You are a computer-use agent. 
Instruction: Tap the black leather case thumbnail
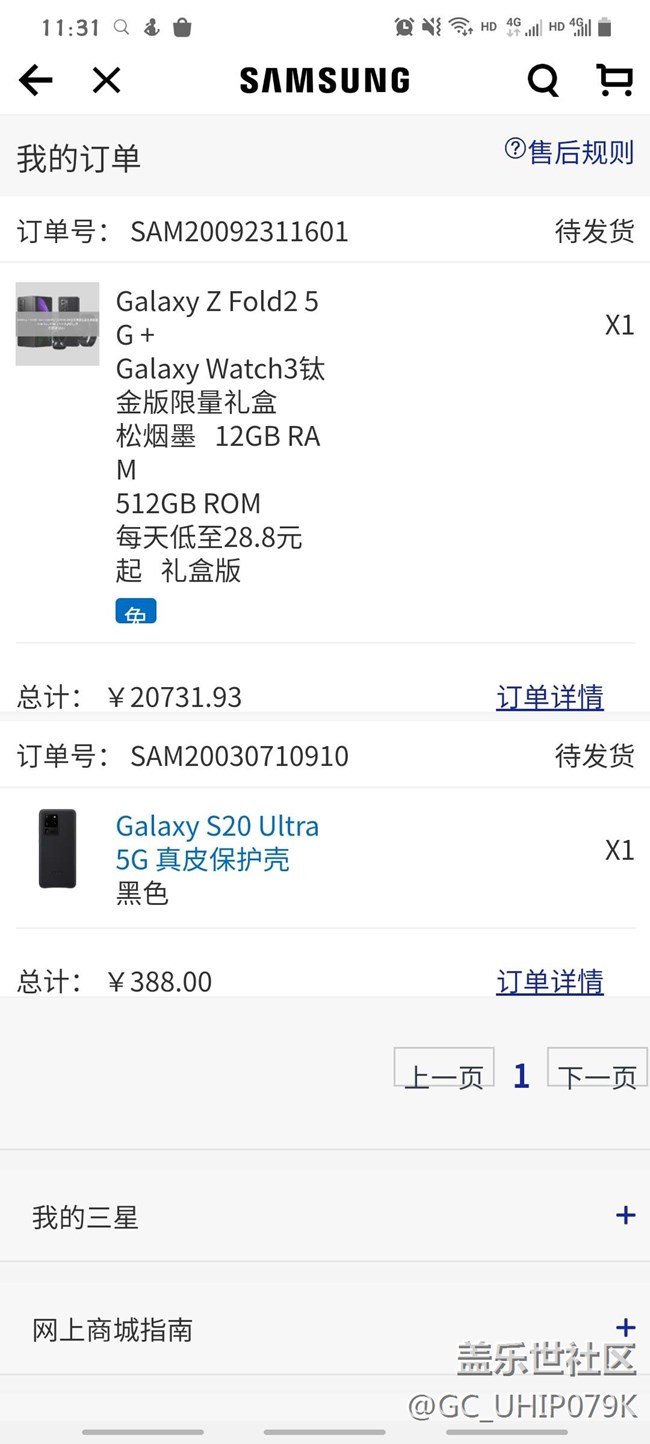[x=58, y=849]
